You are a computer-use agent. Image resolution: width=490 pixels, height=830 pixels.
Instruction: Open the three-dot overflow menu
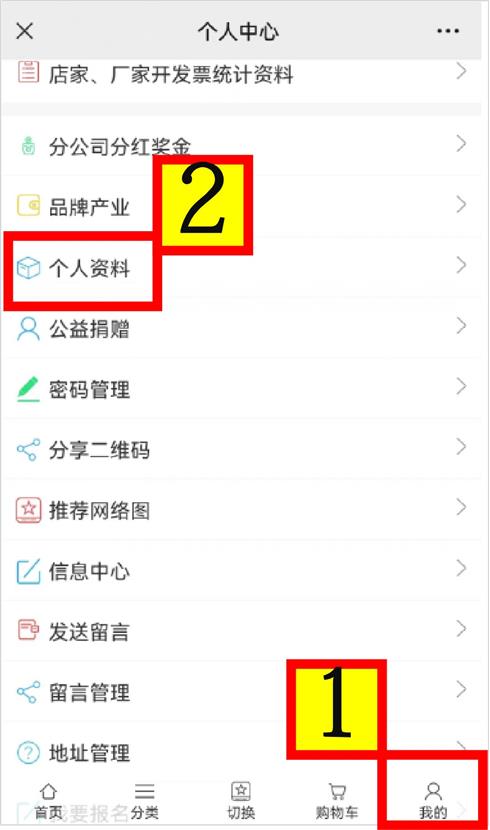click(448, 31)
